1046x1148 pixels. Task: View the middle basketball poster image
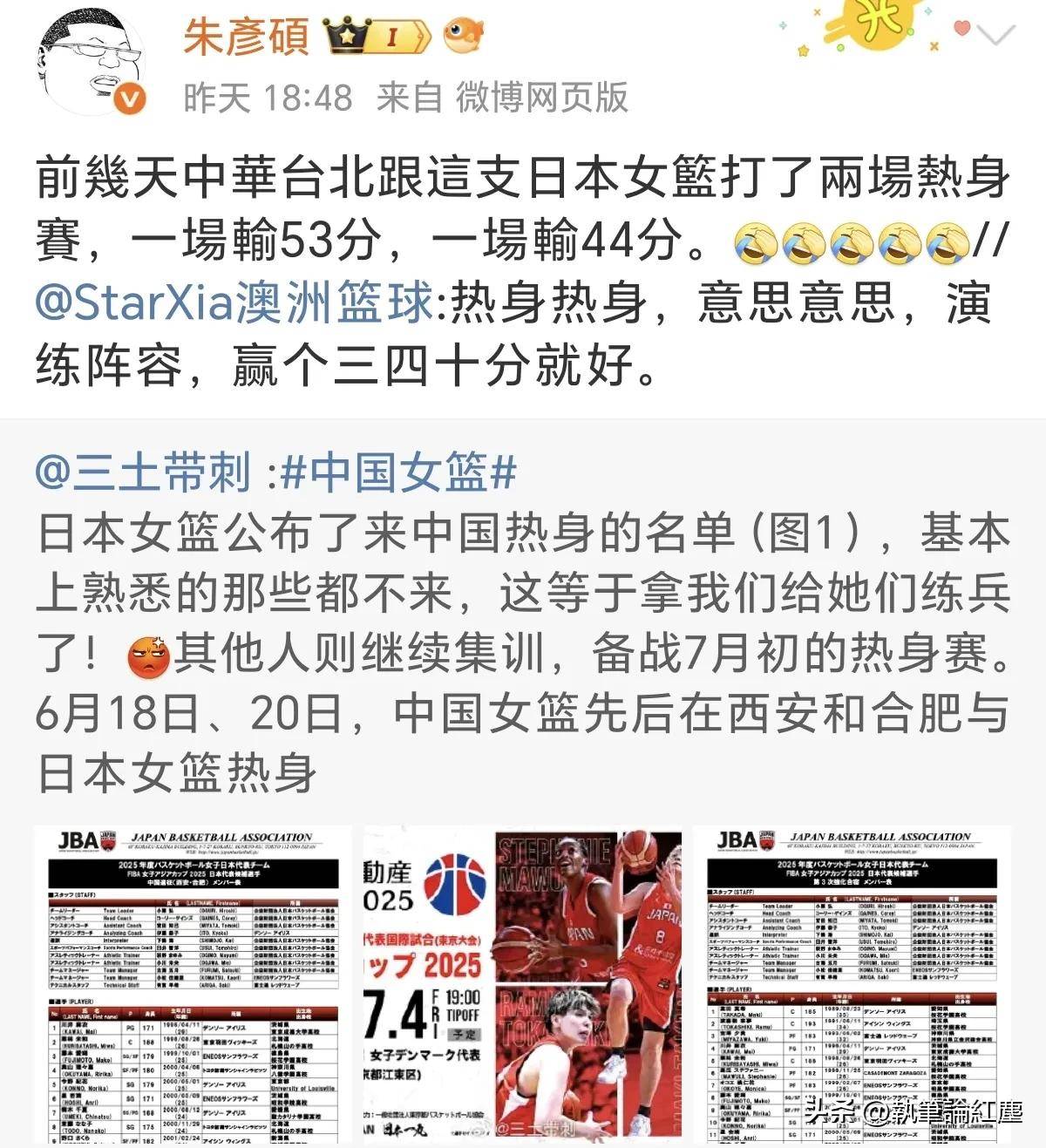tap(523, 984)
